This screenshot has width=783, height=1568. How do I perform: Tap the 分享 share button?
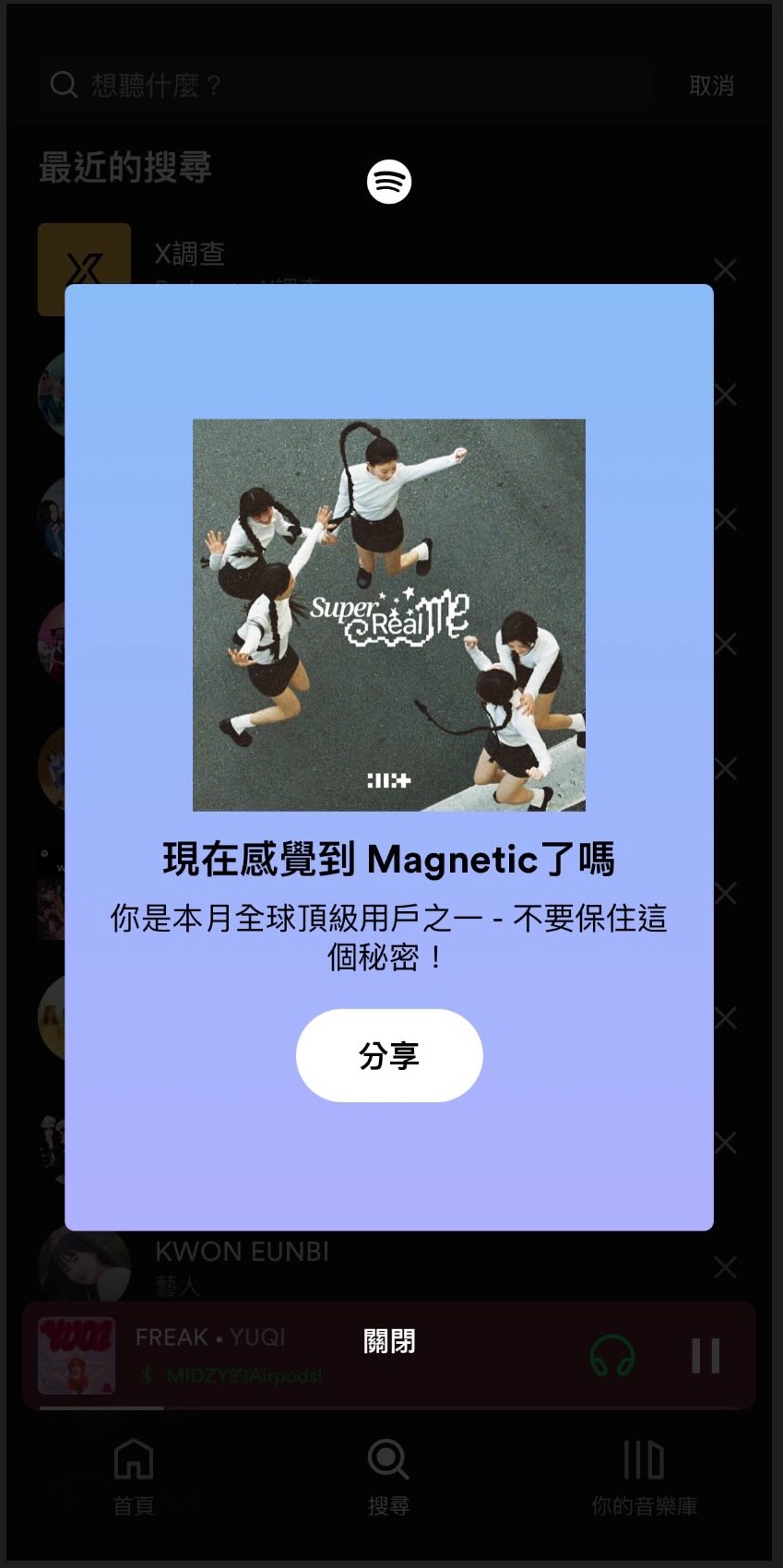pyautogui.click(x=388, y=1055)
